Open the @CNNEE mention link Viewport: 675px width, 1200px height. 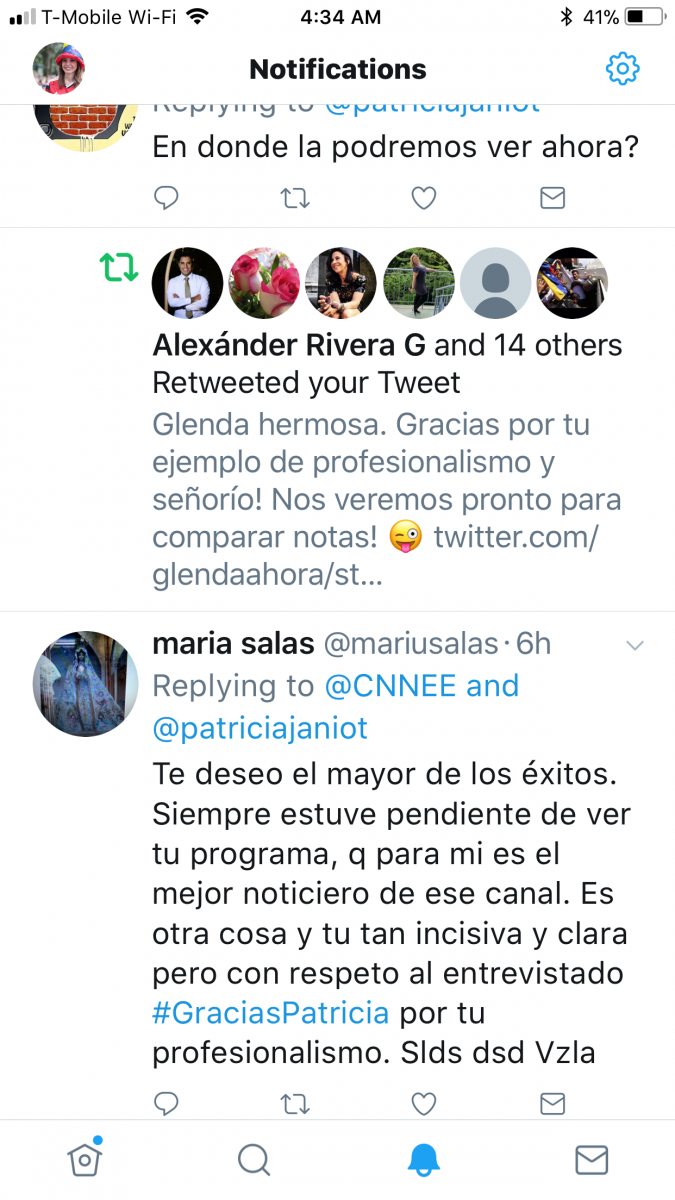click(391, 686)
